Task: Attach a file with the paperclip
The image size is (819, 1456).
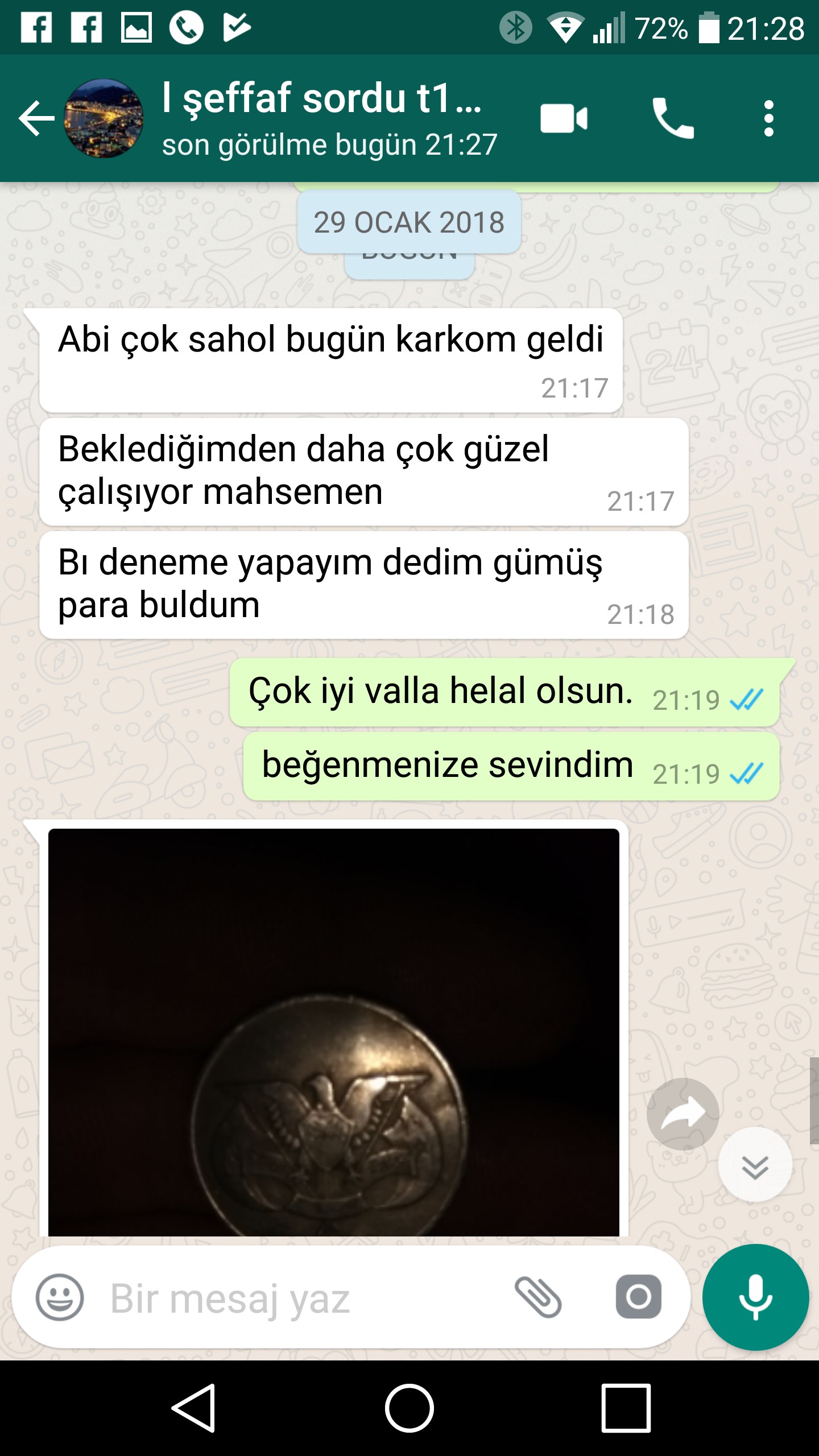Action: click(538, 1297)
